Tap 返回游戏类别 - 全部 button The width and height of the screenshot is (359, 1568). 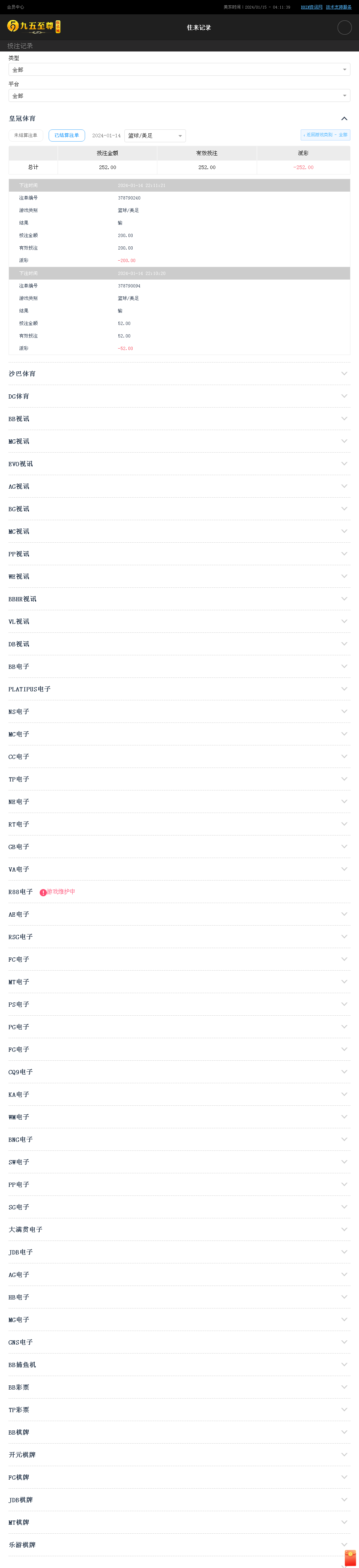point(325,135)
